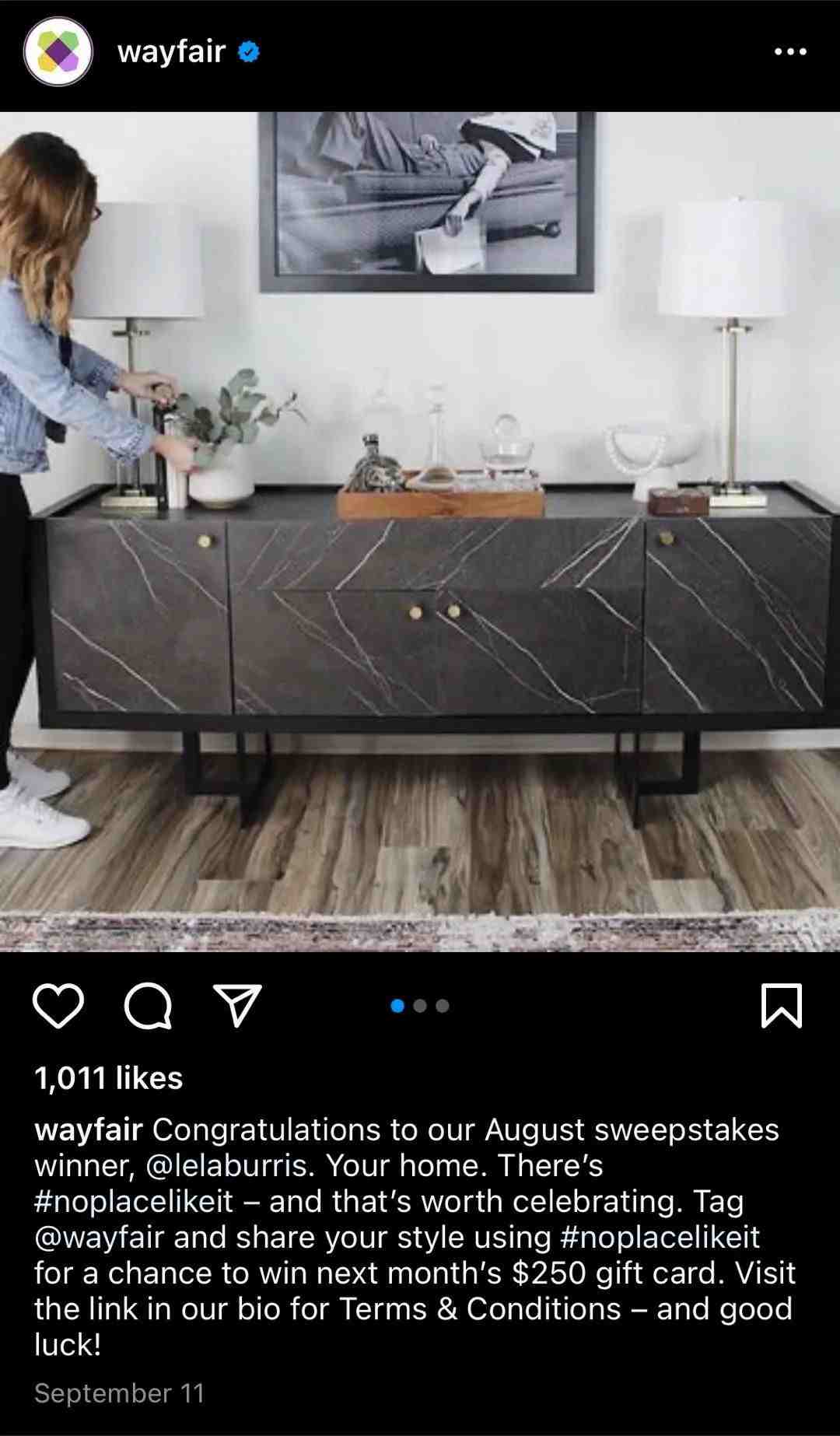
Task: View the 1,011 likes list
Action: tap(109, 1078)
